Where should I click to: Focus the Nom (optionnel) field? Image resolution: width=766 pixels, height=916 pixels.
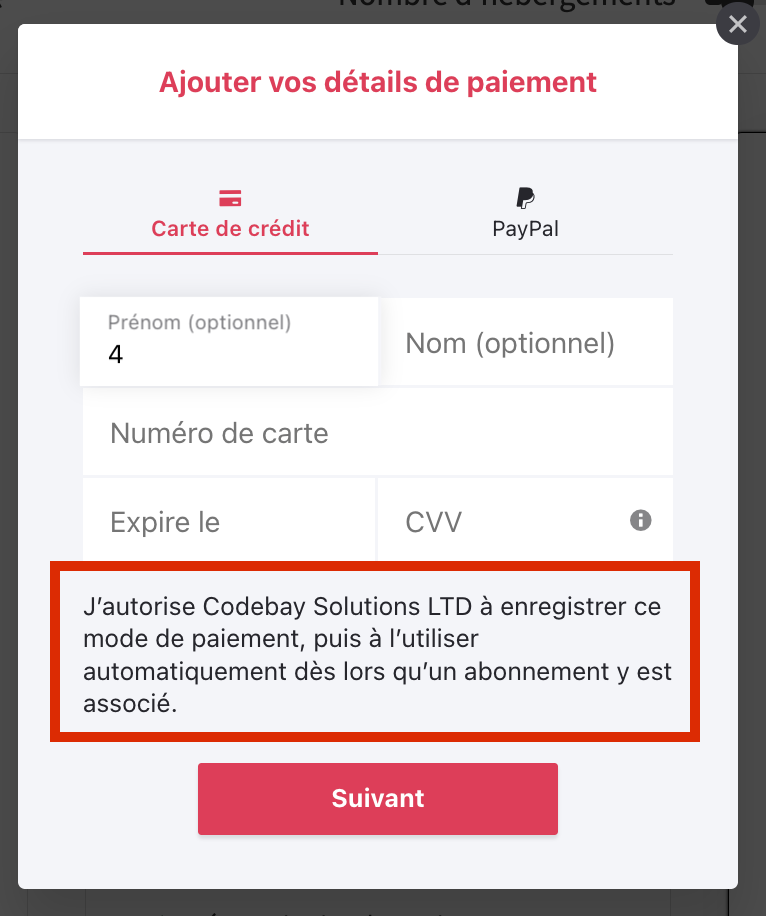pyautogui.click(x=526, y=344)
